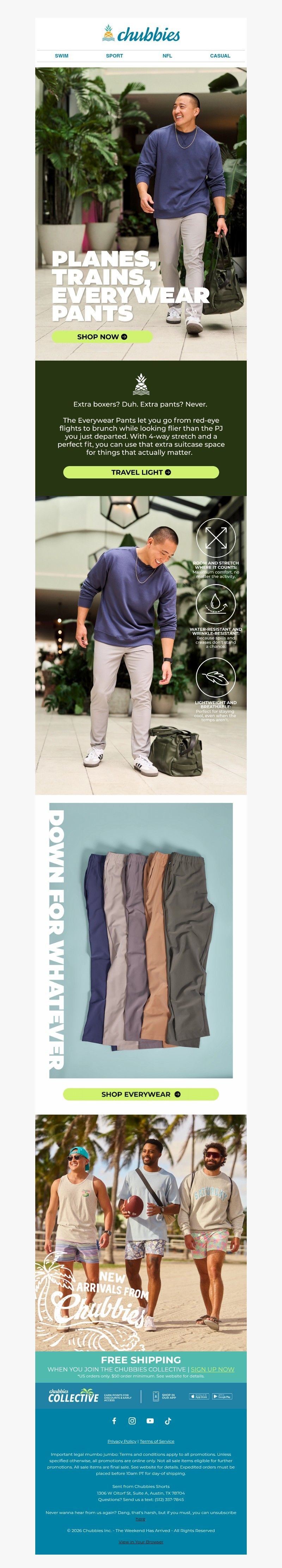282x1568 pixels.
Task: Go to the SPORT category
Action: click(x=114, y=55)
